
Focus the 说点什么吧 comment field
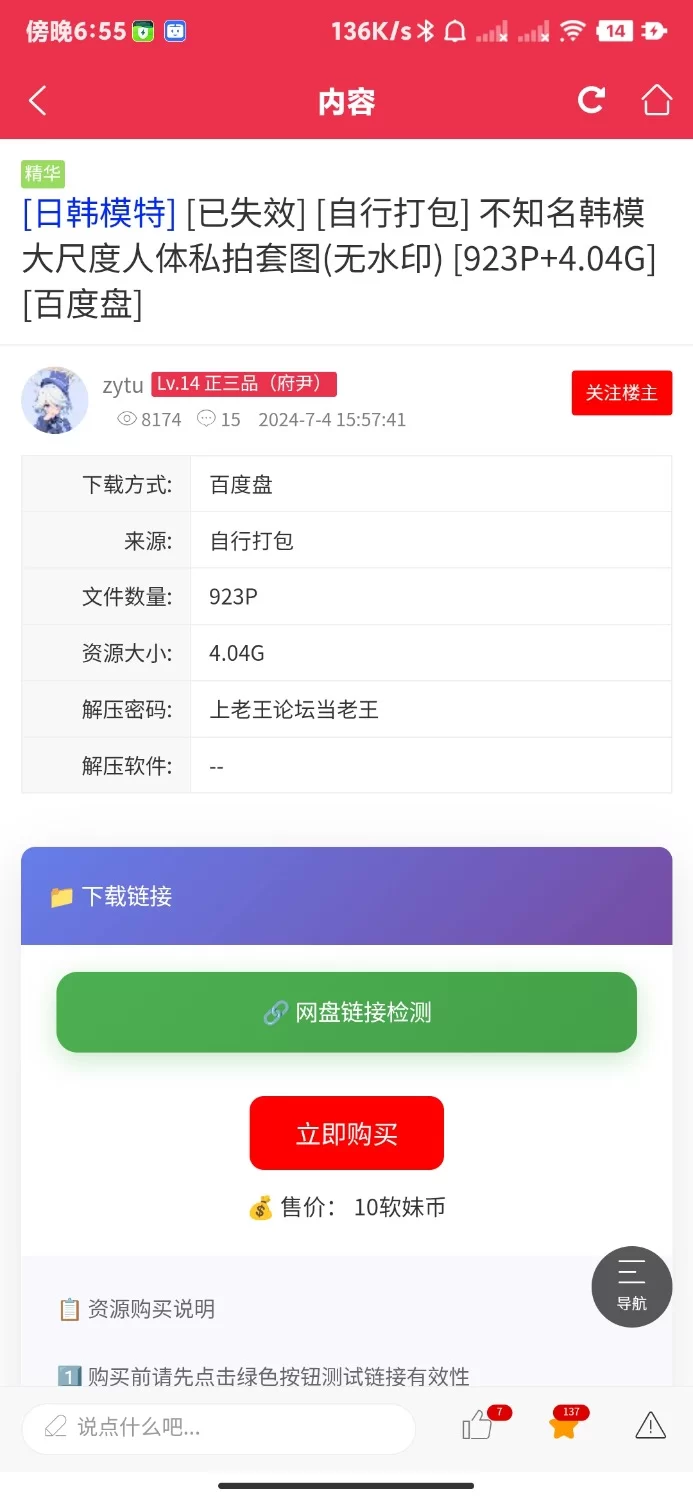point(218,1428)
